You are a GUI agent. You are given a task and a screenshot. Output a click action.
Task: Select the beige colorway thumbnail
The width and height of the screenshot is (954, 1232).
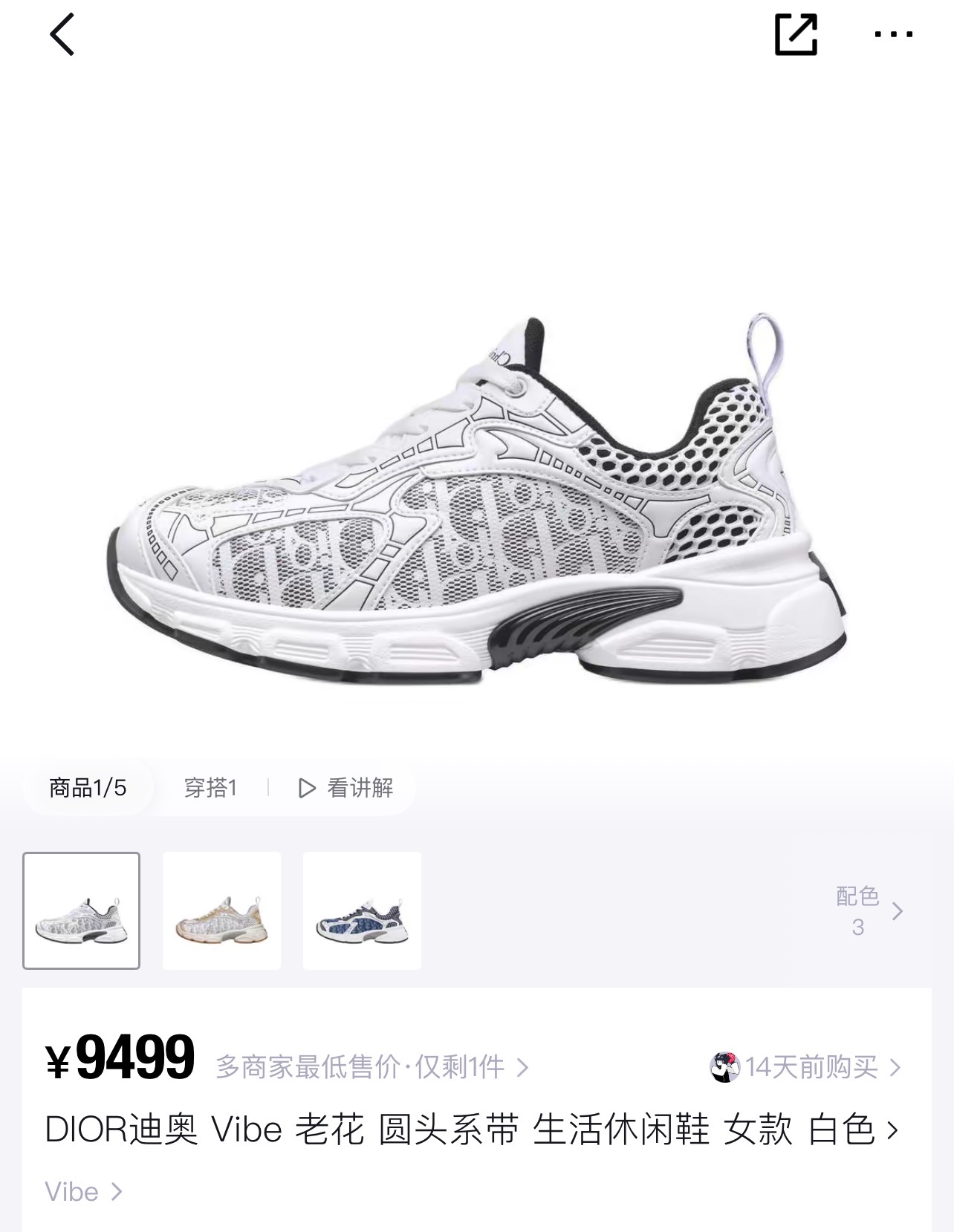pyautogui.click(x=221, y=910)
